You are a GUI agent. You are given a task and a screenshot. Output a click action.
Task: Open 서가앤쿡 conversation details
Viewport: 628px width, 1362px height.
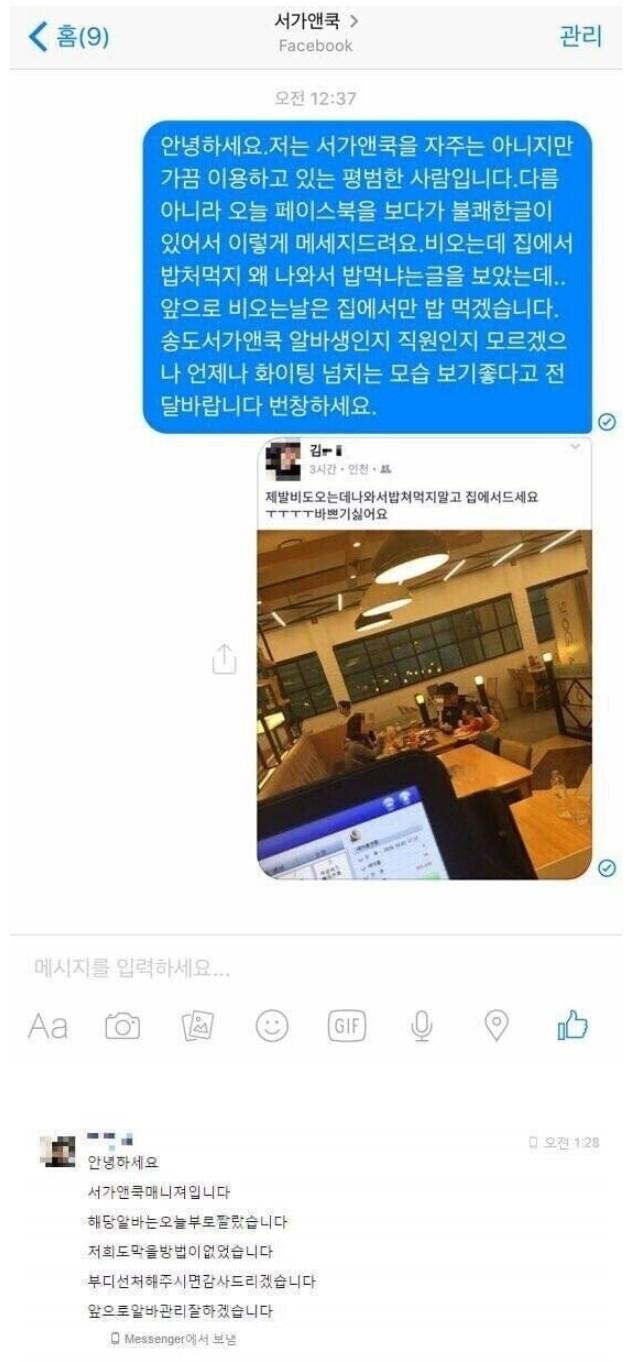point(316,32)
